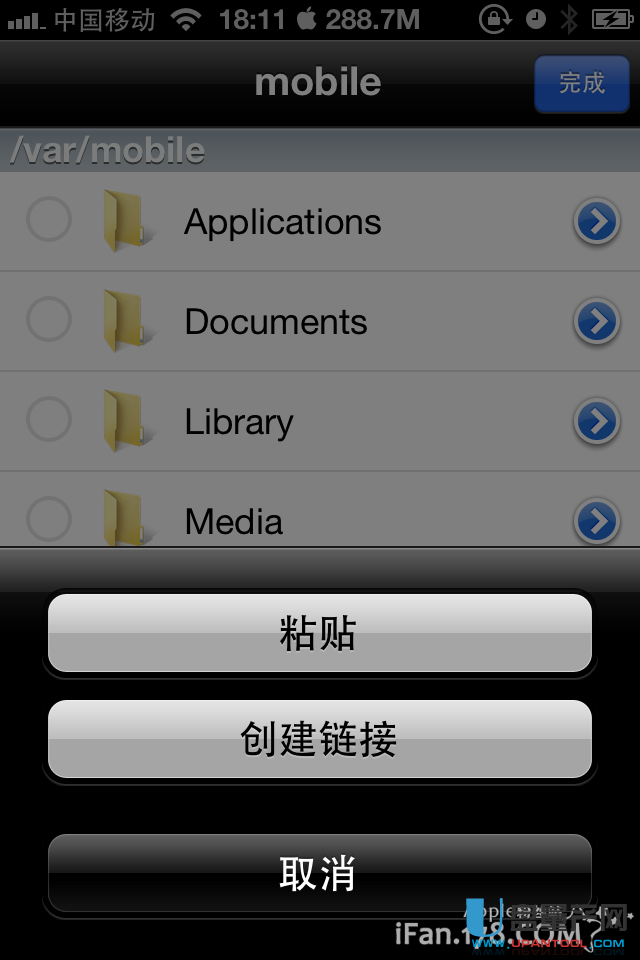Open the Library folder row
This screenshot has width=640, height=960.
click(x=239, y=422)
